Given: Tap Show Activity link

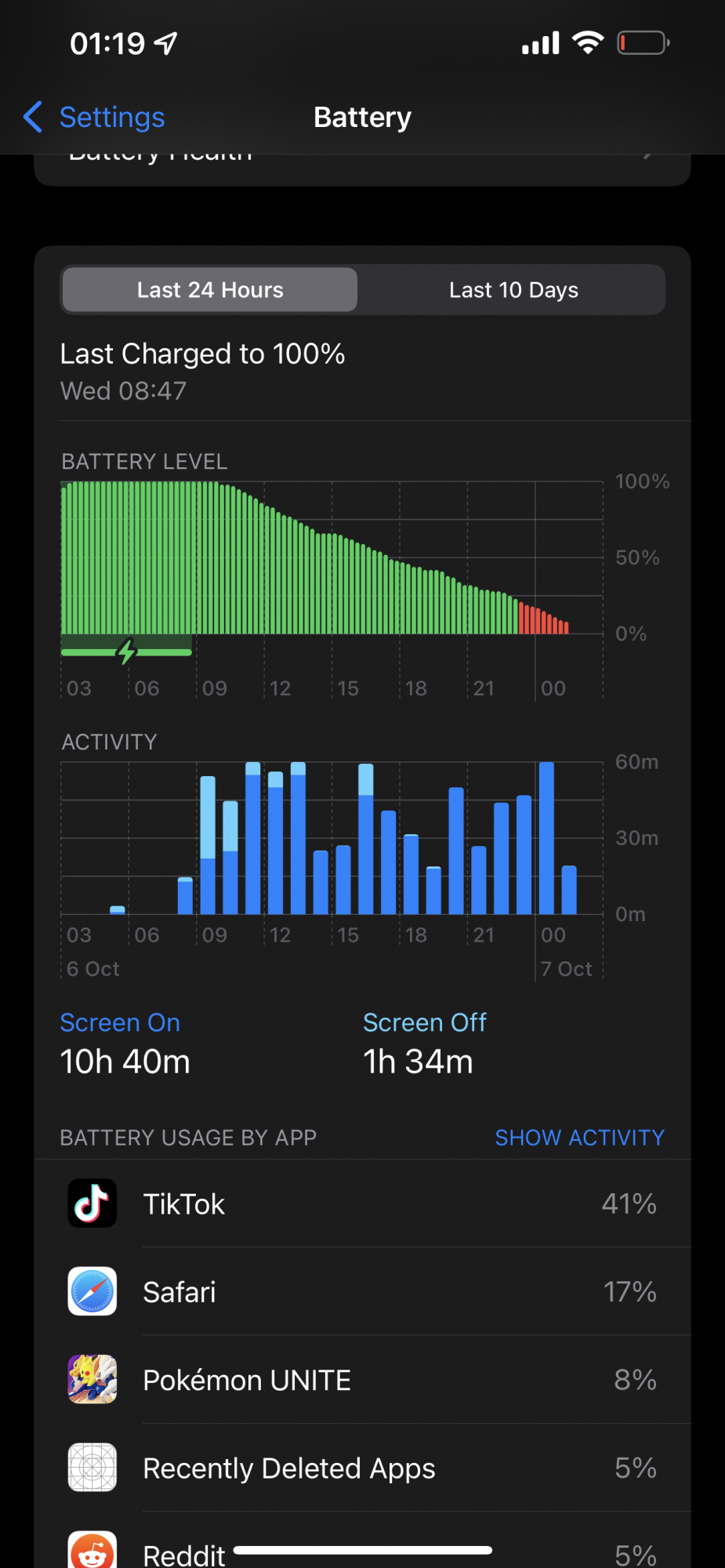Looking at the screenshot, I should (579, 1138).
